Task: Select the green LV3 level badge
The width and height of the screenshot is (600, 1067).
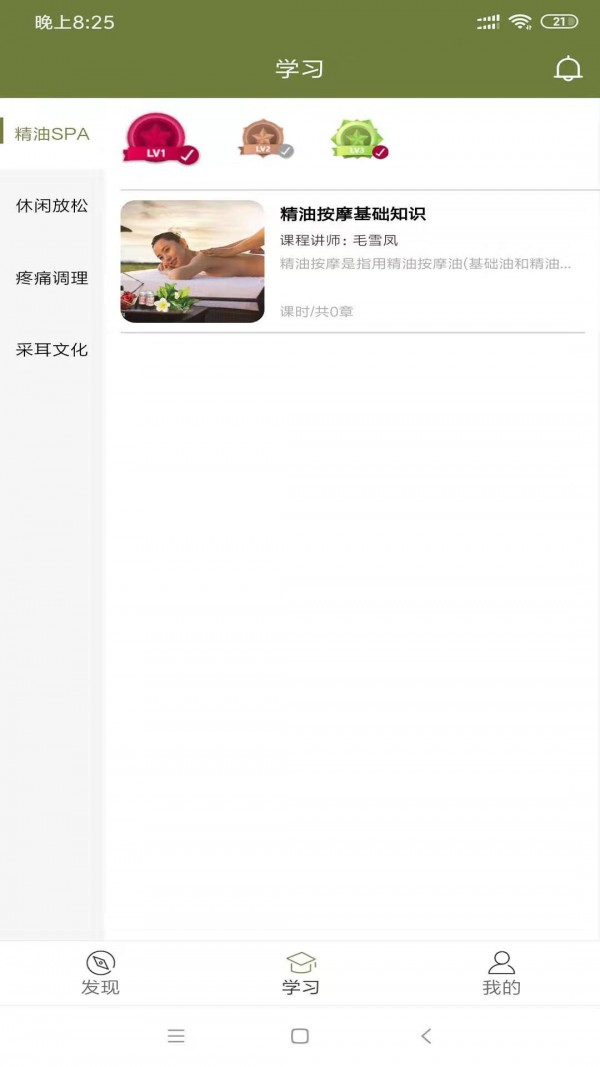Action: click(x=357, y=139)
